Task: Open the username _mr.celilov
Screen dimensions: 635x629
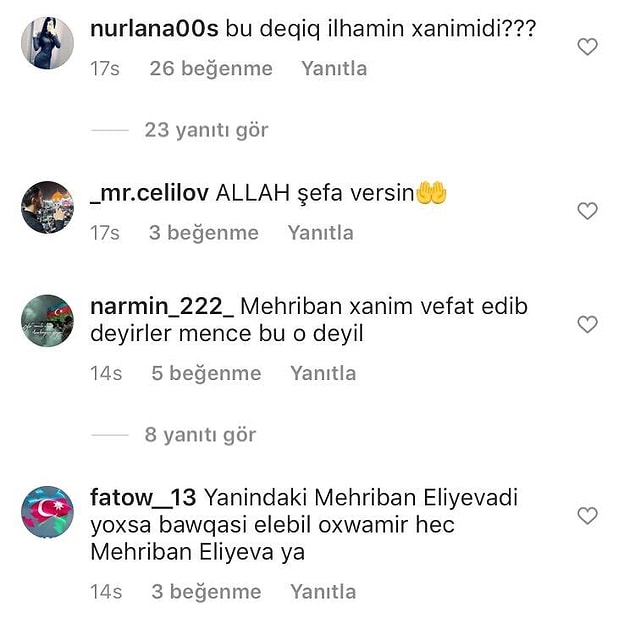Action: [x=150, y=194]
